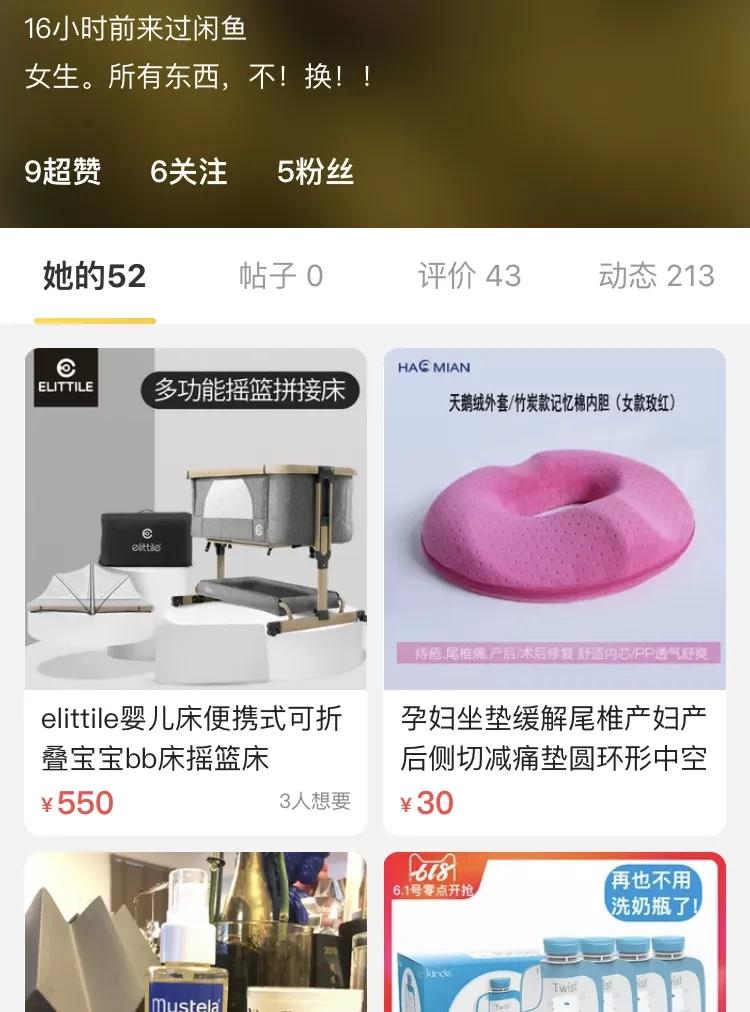
Task: Open the 评价 43 tab
Action: 467,275
